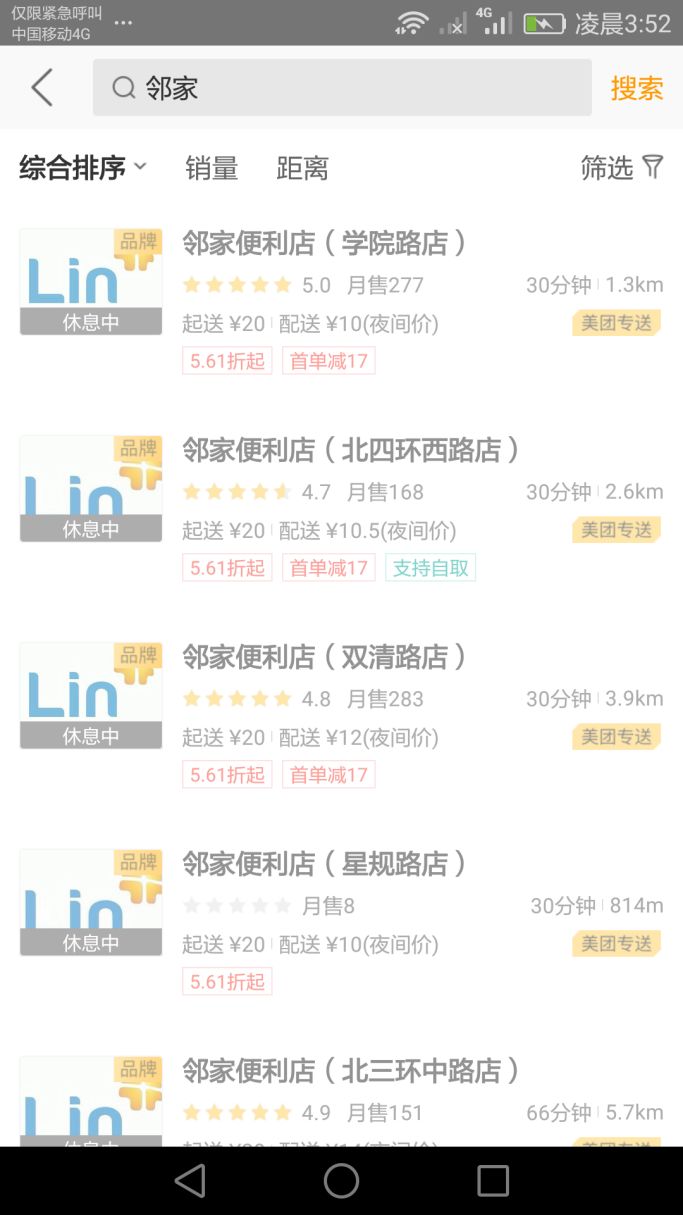Sort results by 距离
The height and width of the screenshot is (1215, 683).
click(302, 168)
